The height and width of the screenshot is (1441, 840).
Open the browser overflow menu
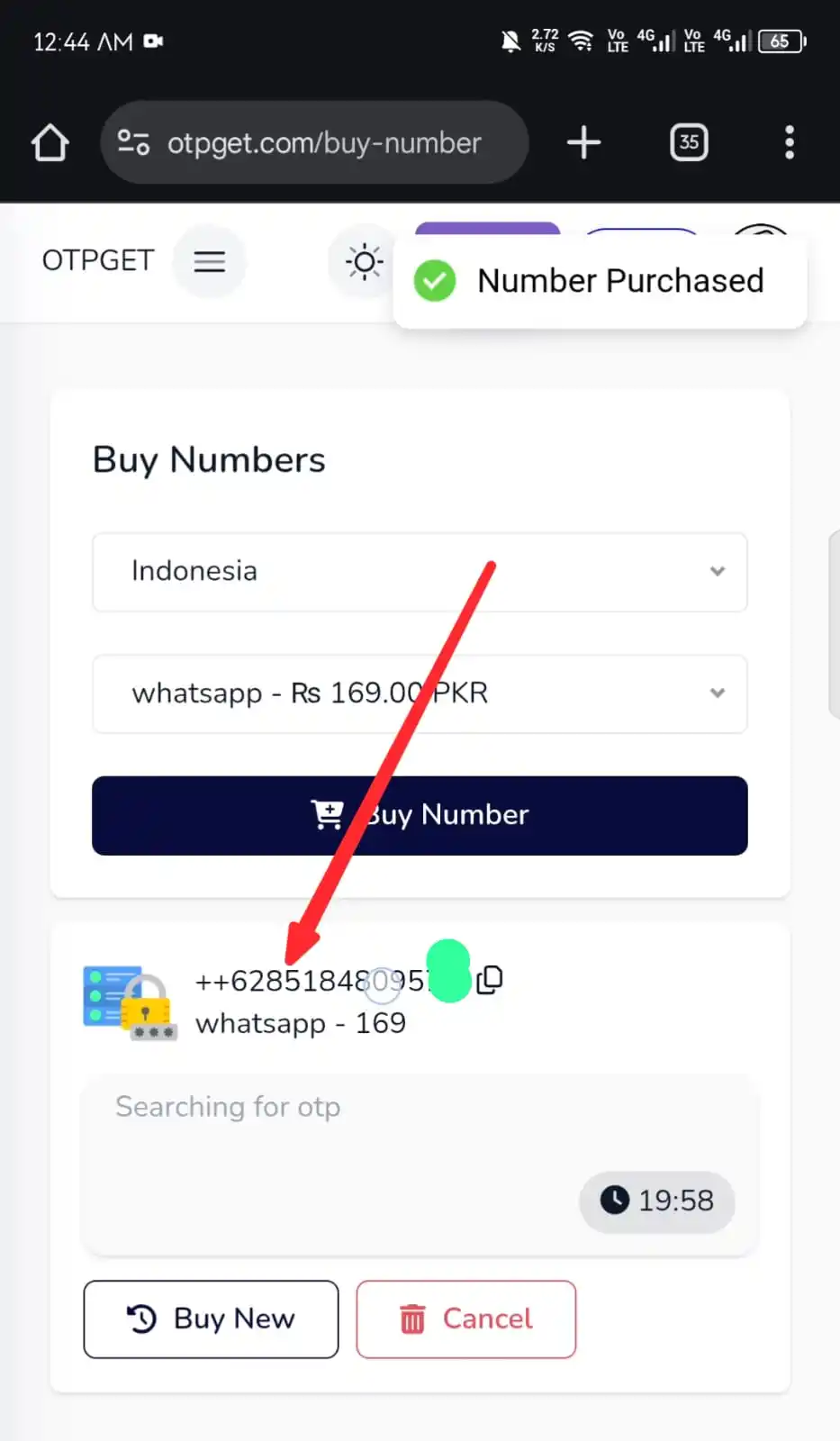click(x=789, y=142)
